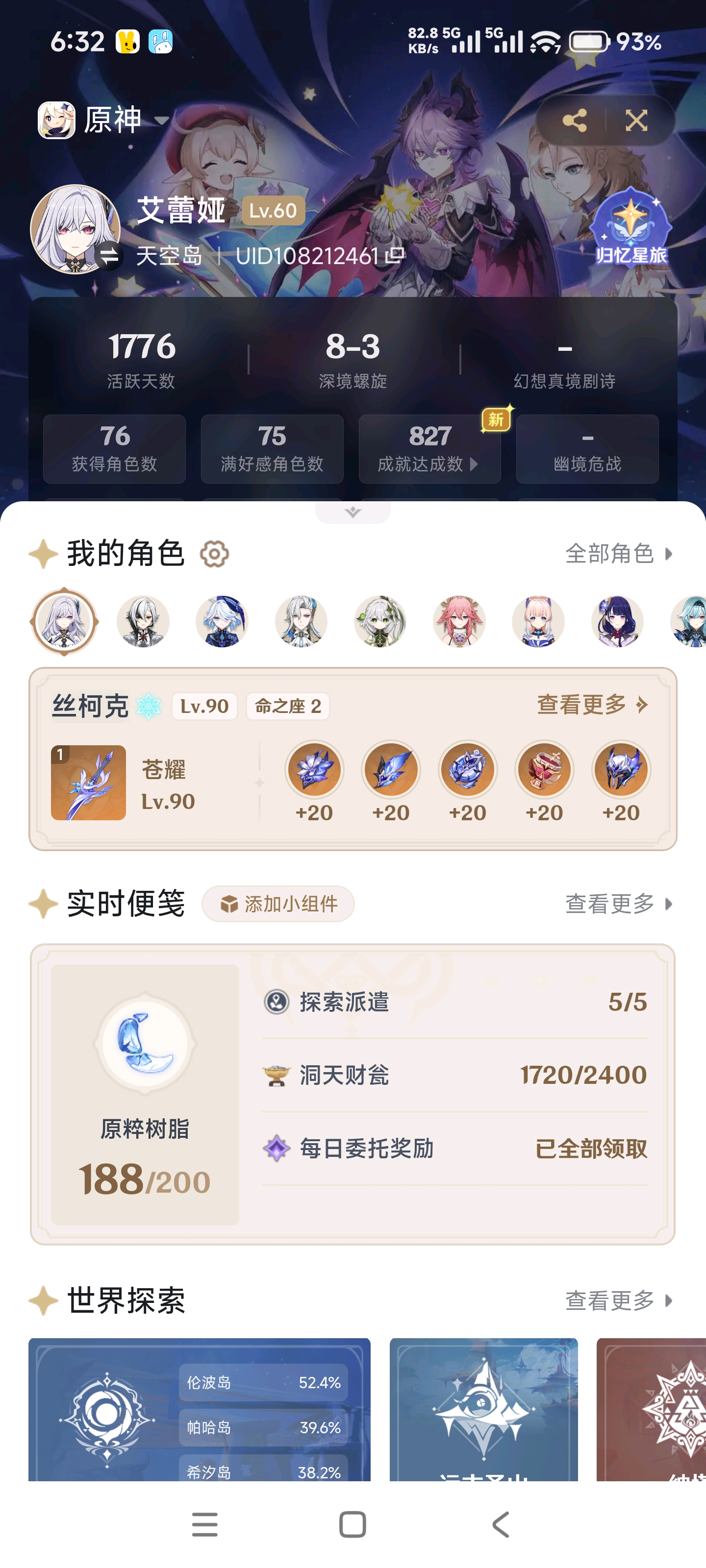
Task: Go back with system back button
Action: click(501, 1525)
